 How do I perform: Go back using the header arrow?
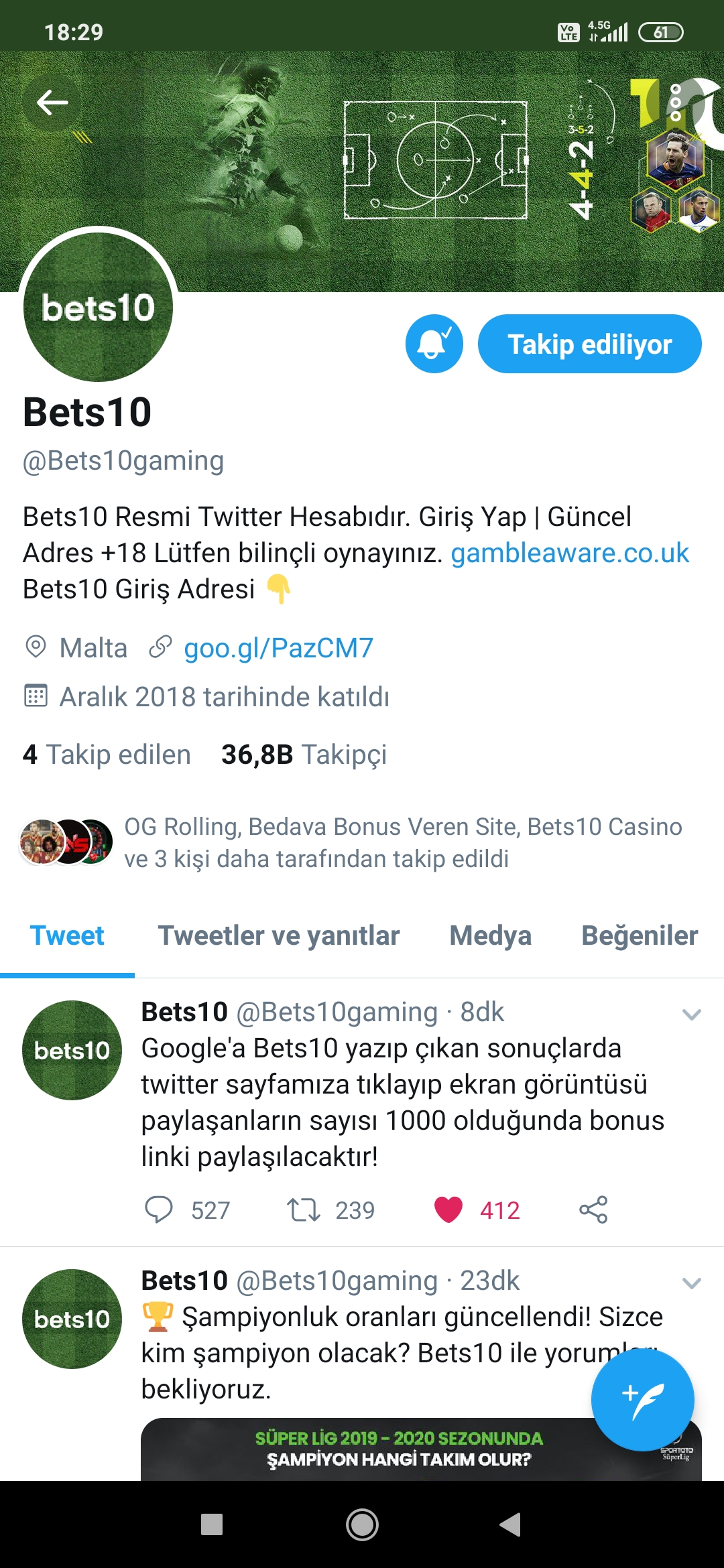tap(52, 103)
